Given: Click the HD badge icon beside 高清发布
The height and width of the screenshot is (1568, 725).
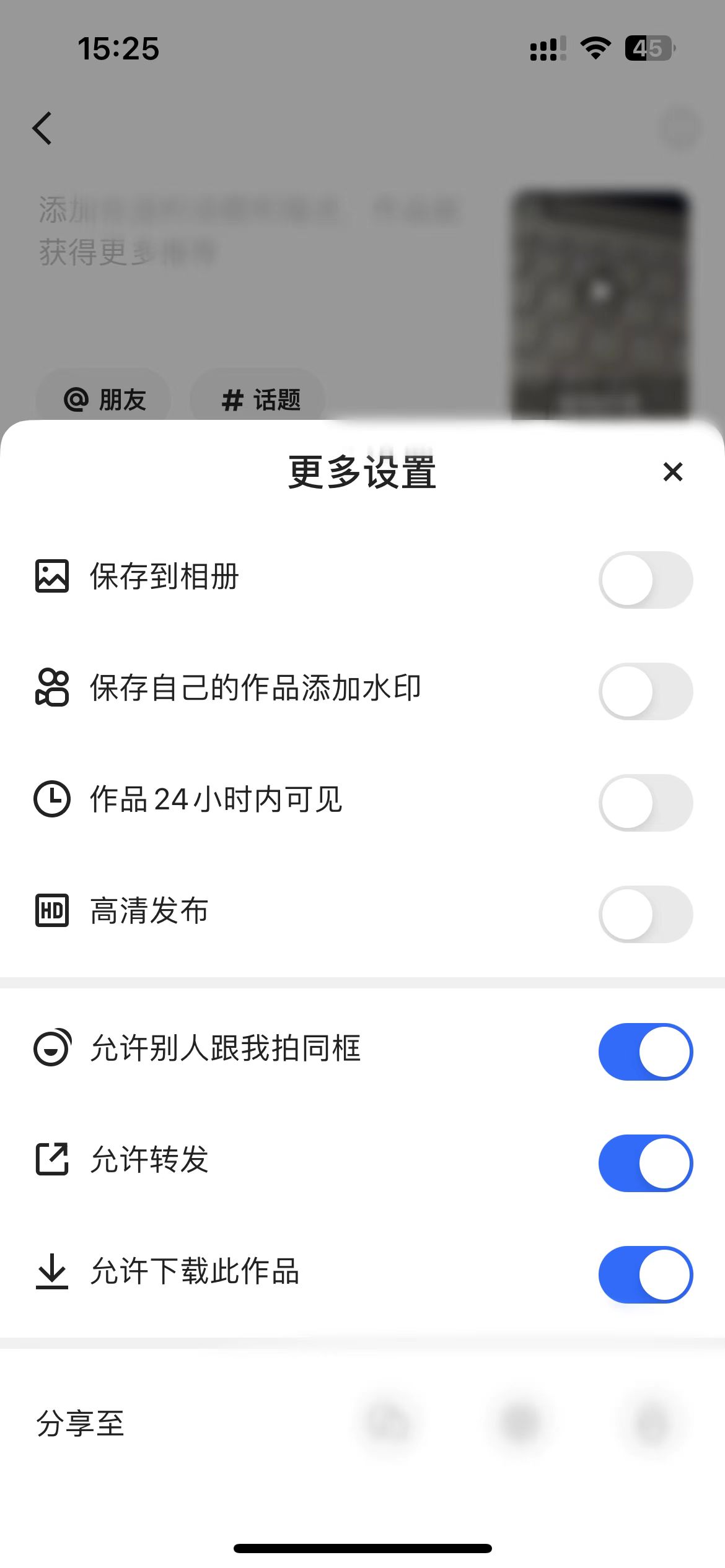Looking at the screenshot, I should (x=51, y=911).
